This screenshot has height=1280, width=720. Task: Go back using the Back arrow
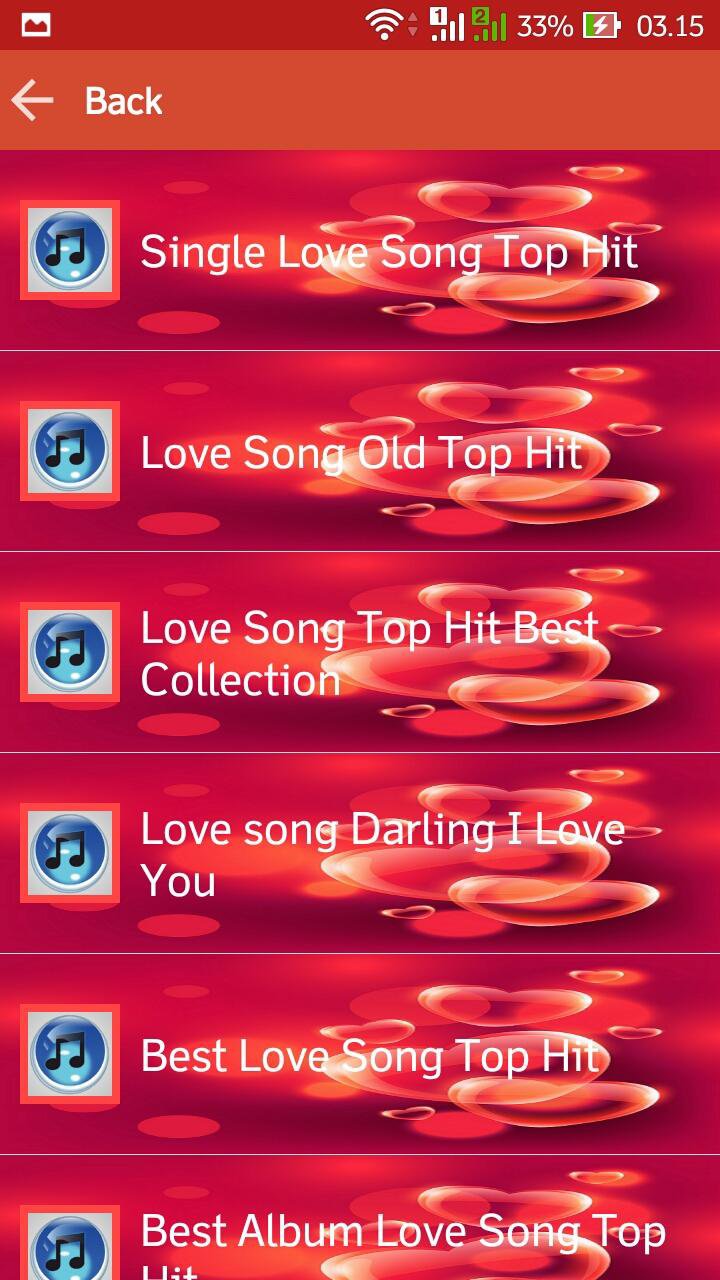34,101
